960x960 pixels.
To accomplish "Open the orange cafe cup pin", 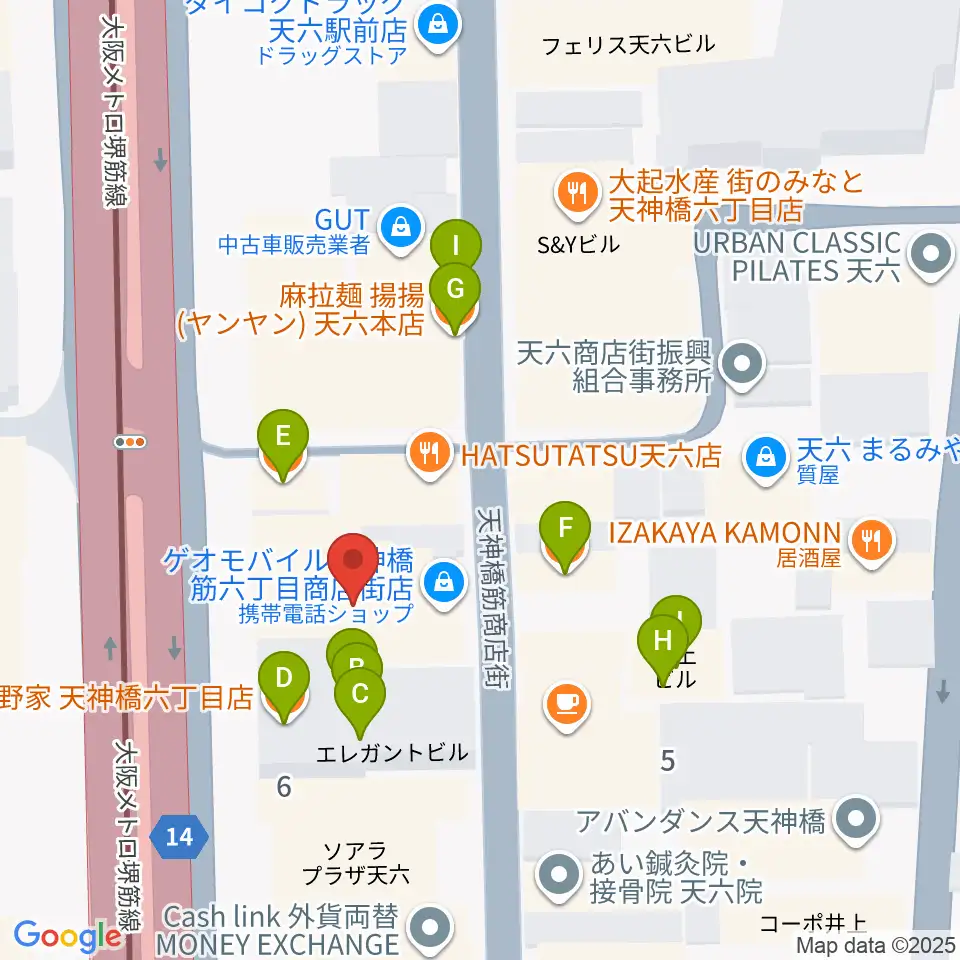I will point(566,703).
